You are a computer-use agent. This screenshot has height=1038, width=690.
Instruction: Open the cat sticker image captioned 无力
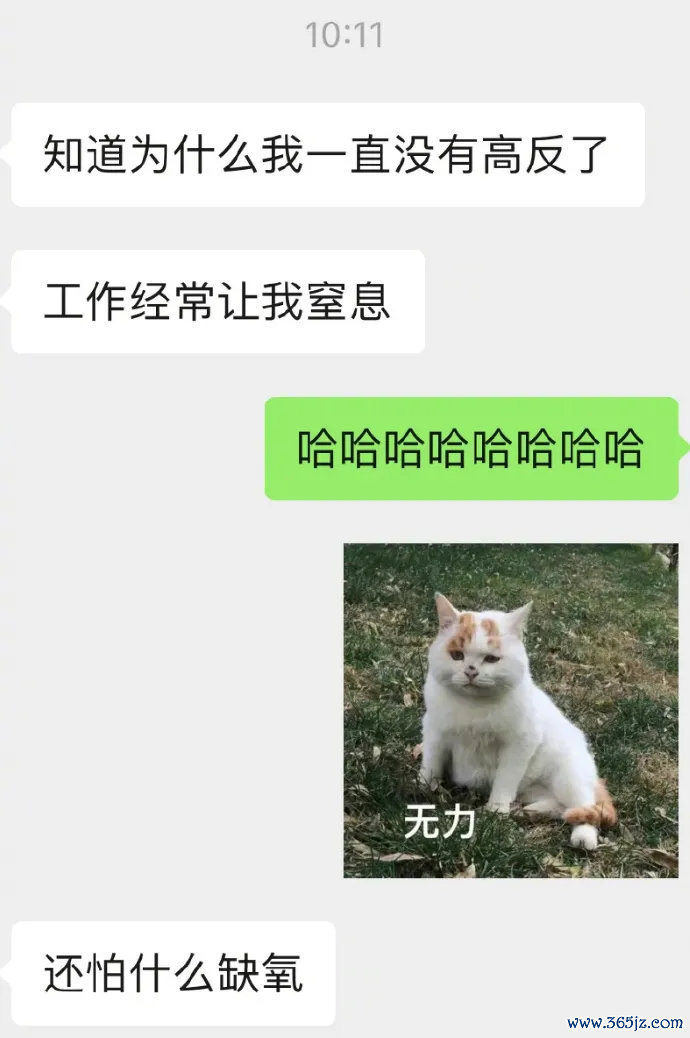click(x=510, y=710)
